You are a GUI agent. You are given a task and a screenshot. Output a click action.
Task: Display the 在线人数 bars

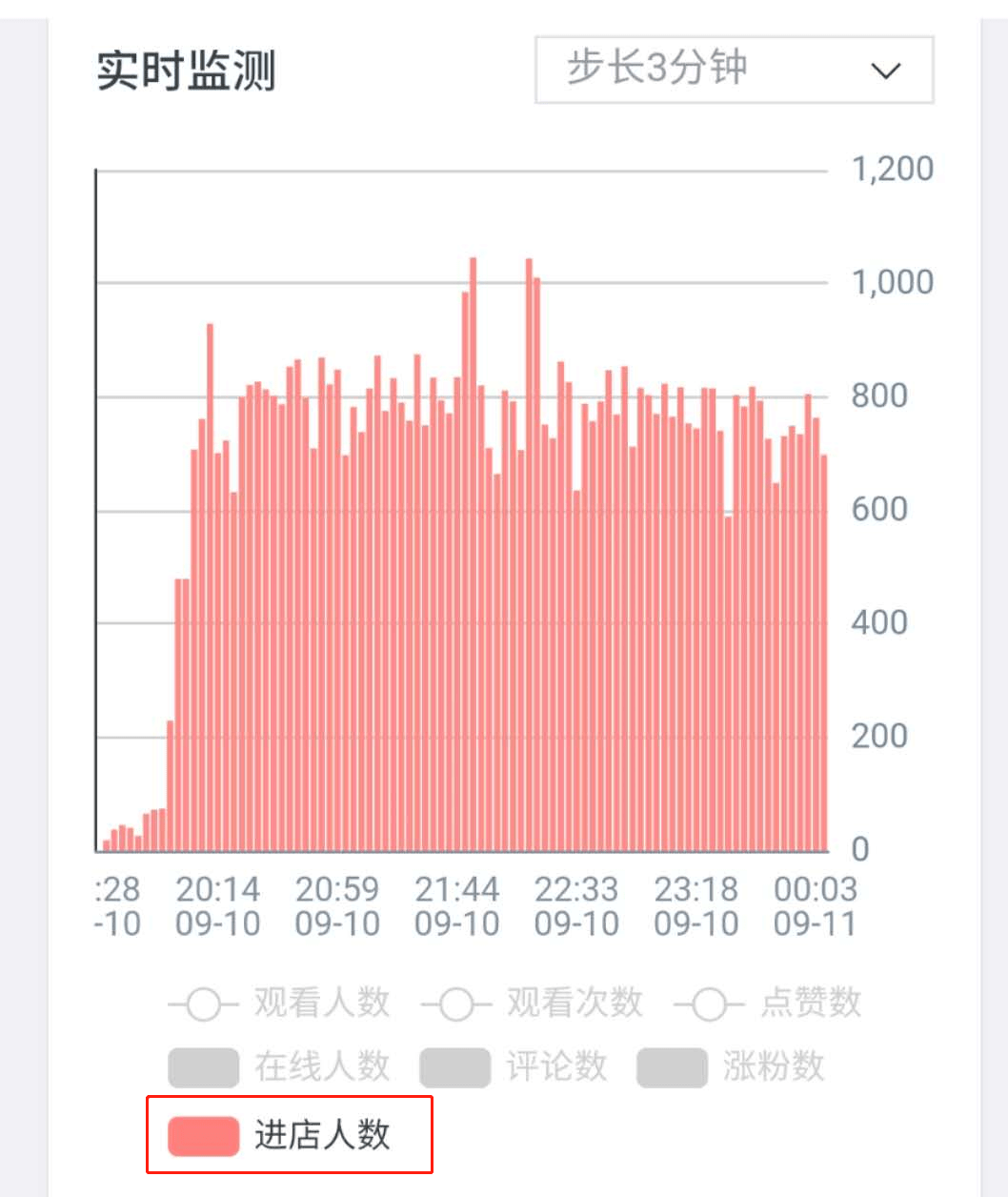[279, 1066]
